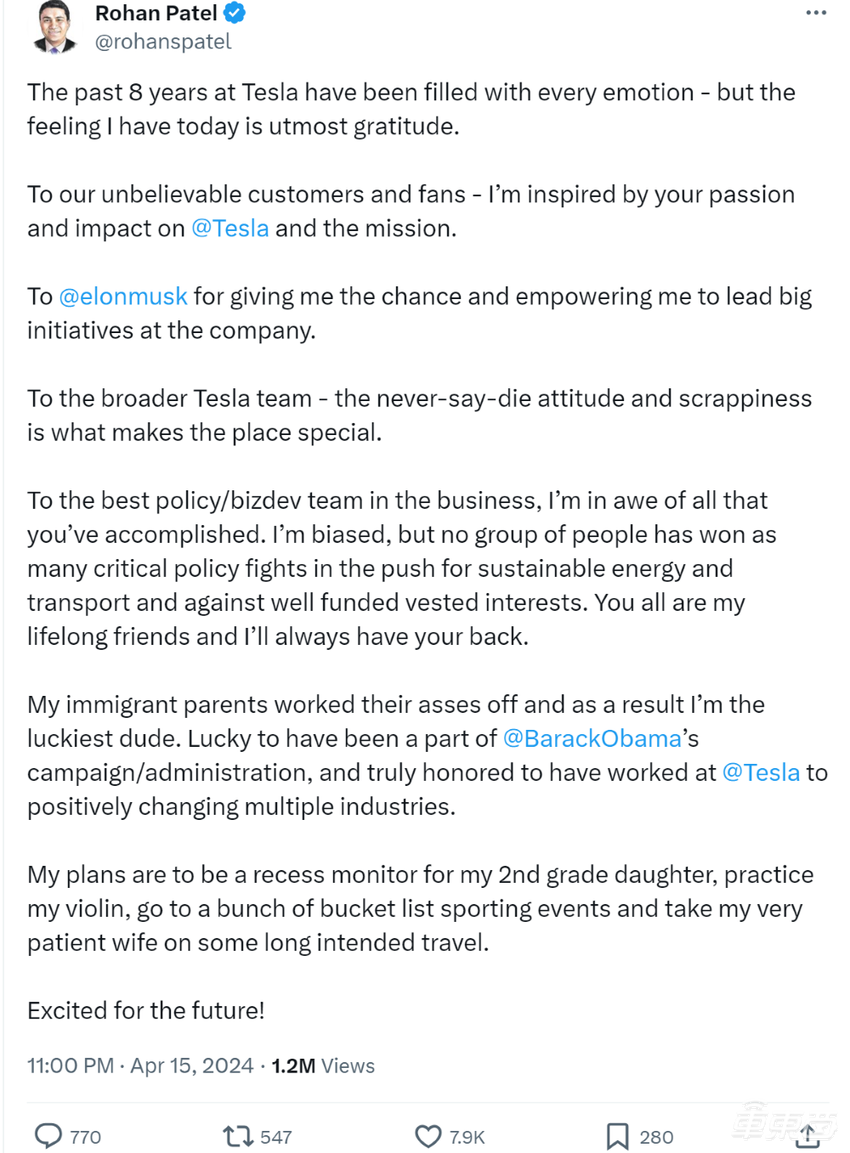Image resolution: width=850 pixels, height=1153 pixels.
Task: Open the @Tesla mention after "worked at"
Action: [x=760, y=772]
